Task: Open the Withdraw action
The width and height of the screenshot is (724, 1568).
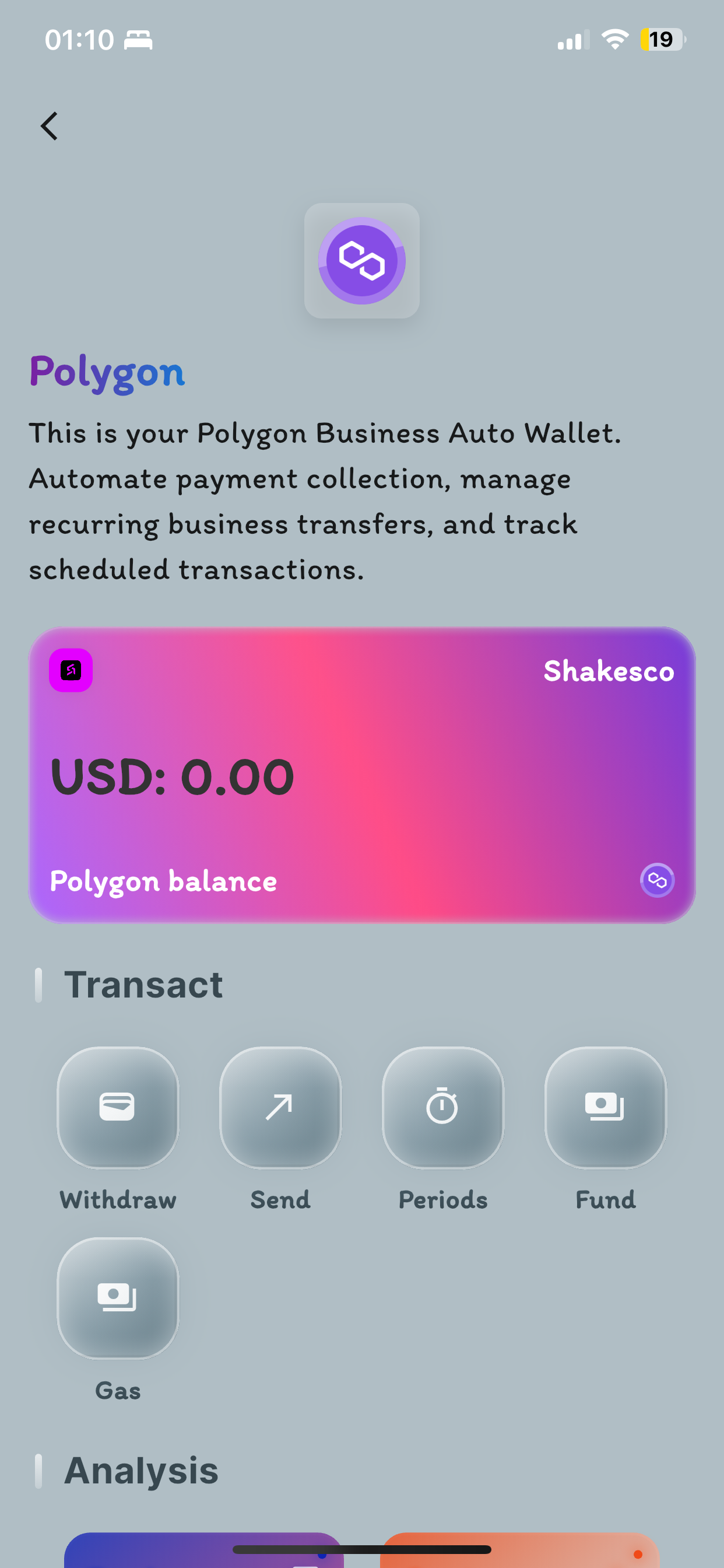Action: point(118,1107)
